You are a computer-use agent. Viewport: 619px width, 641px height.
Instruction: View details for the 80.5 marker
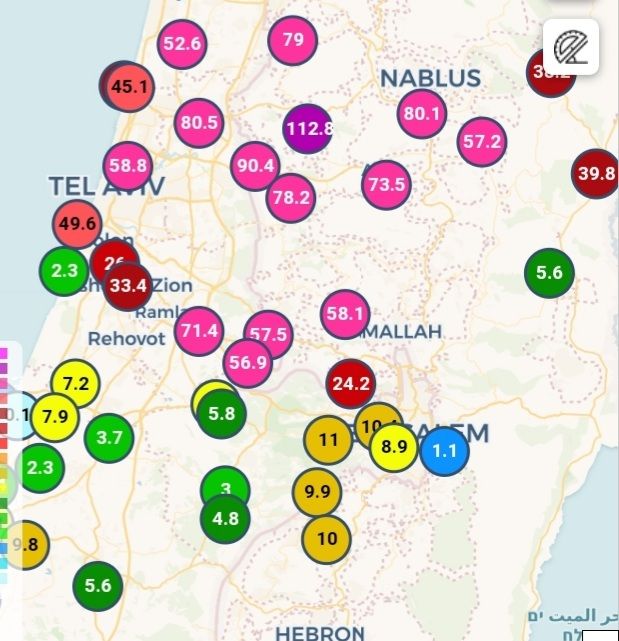pos(198,123)
